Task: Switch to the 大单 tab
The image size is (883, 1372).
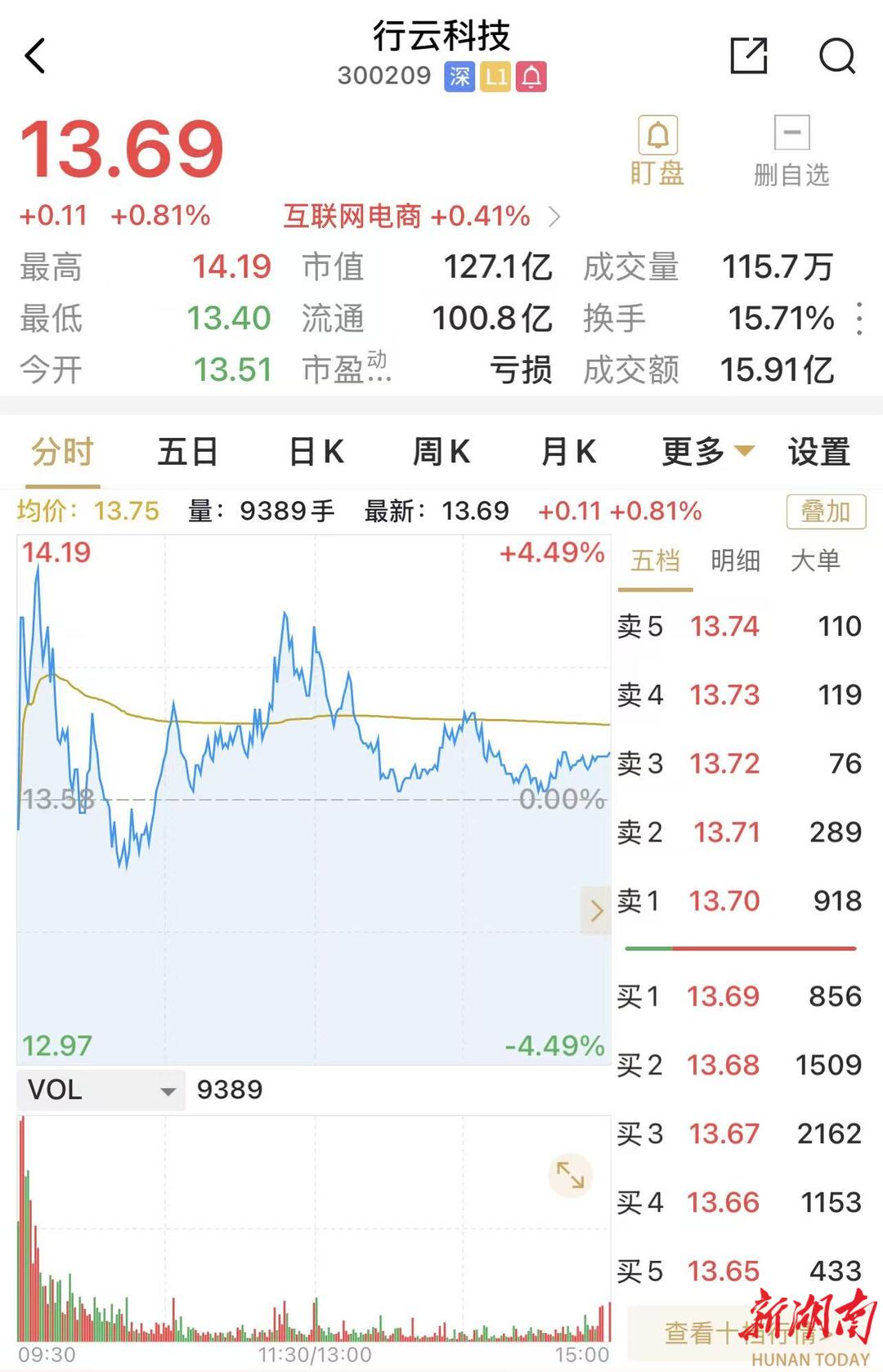Action: [x=815, y=561]
